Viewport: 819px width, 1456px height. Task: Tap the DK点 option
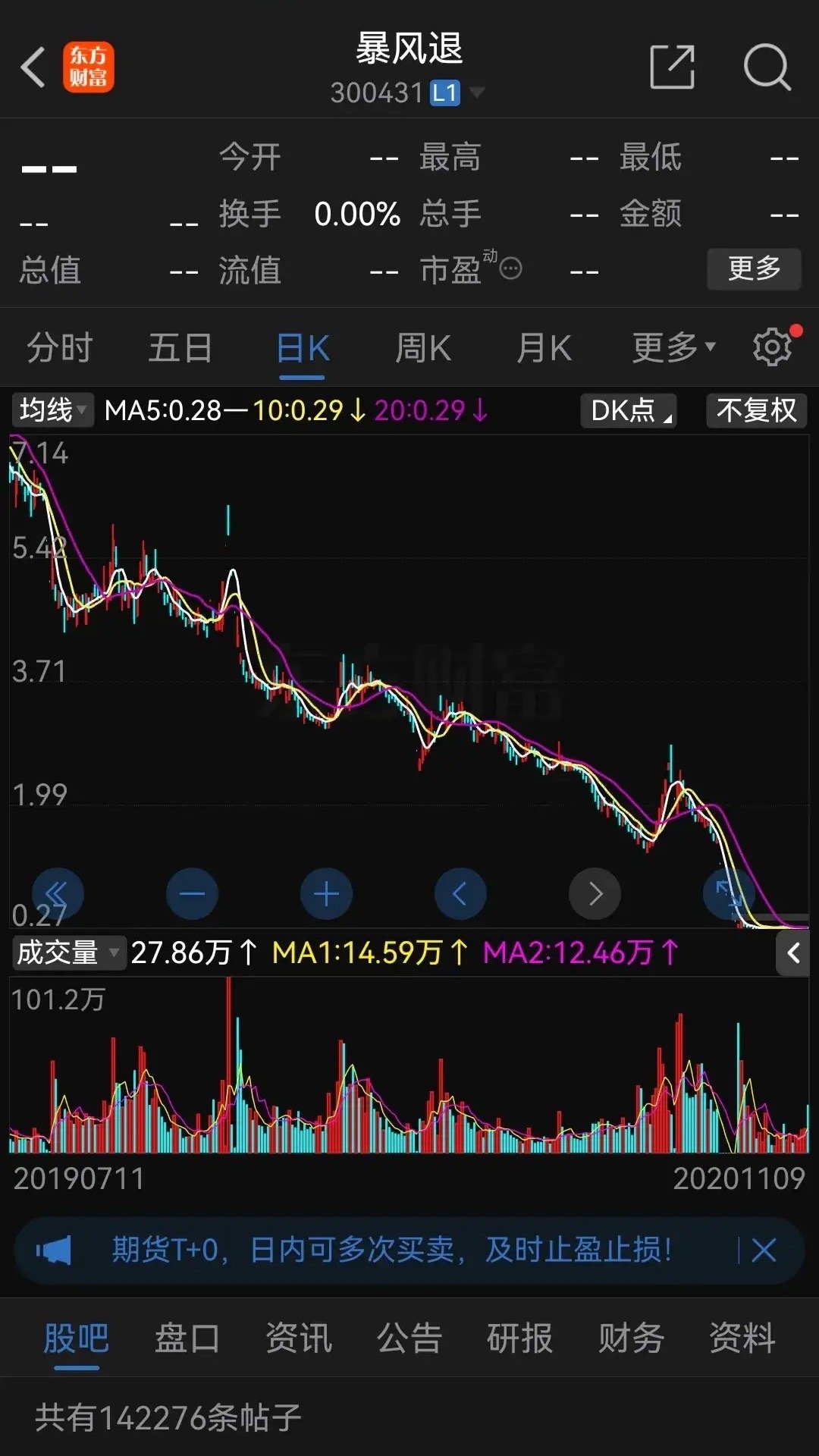(x=629, y=410)
